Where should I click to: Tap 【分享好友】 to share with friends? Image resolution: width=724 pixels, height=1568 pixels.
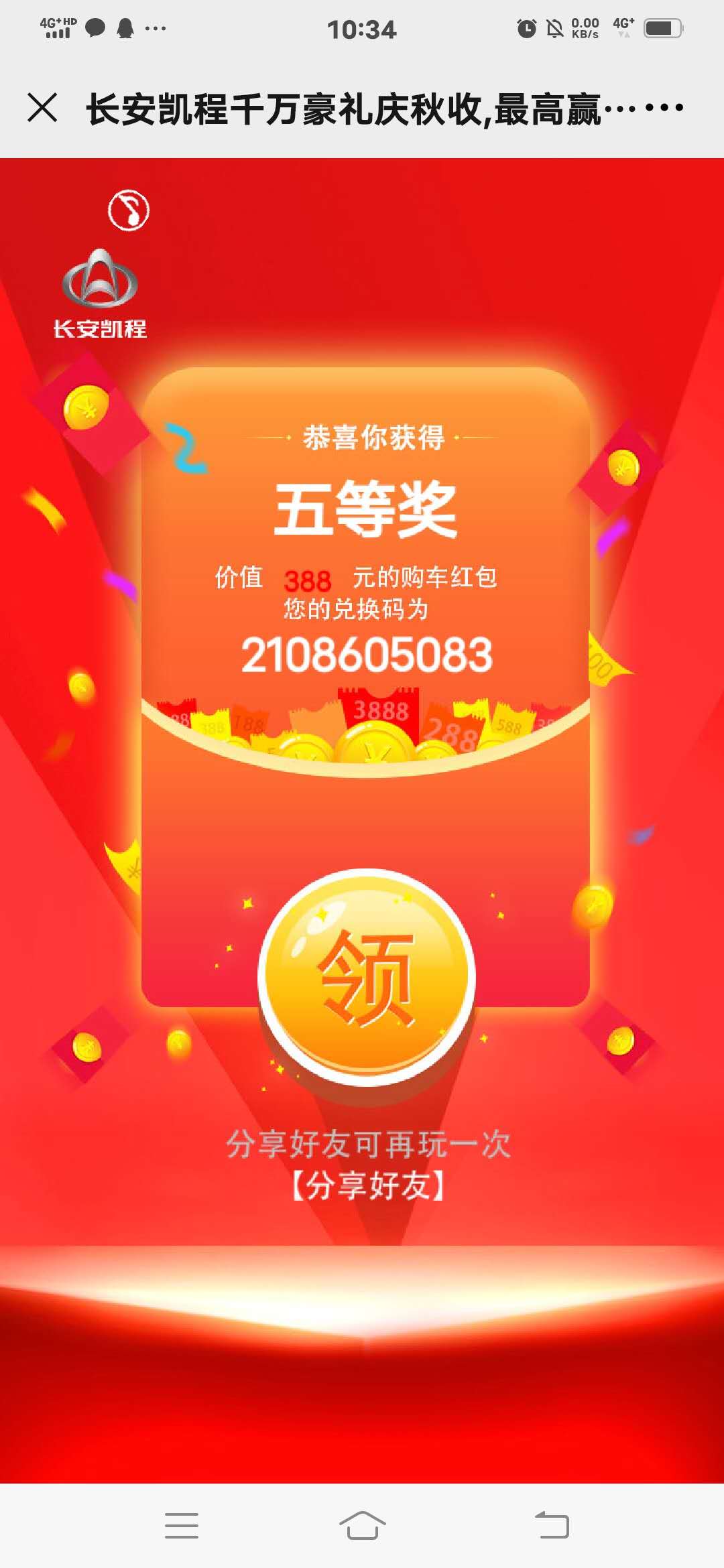(367, 1185)
